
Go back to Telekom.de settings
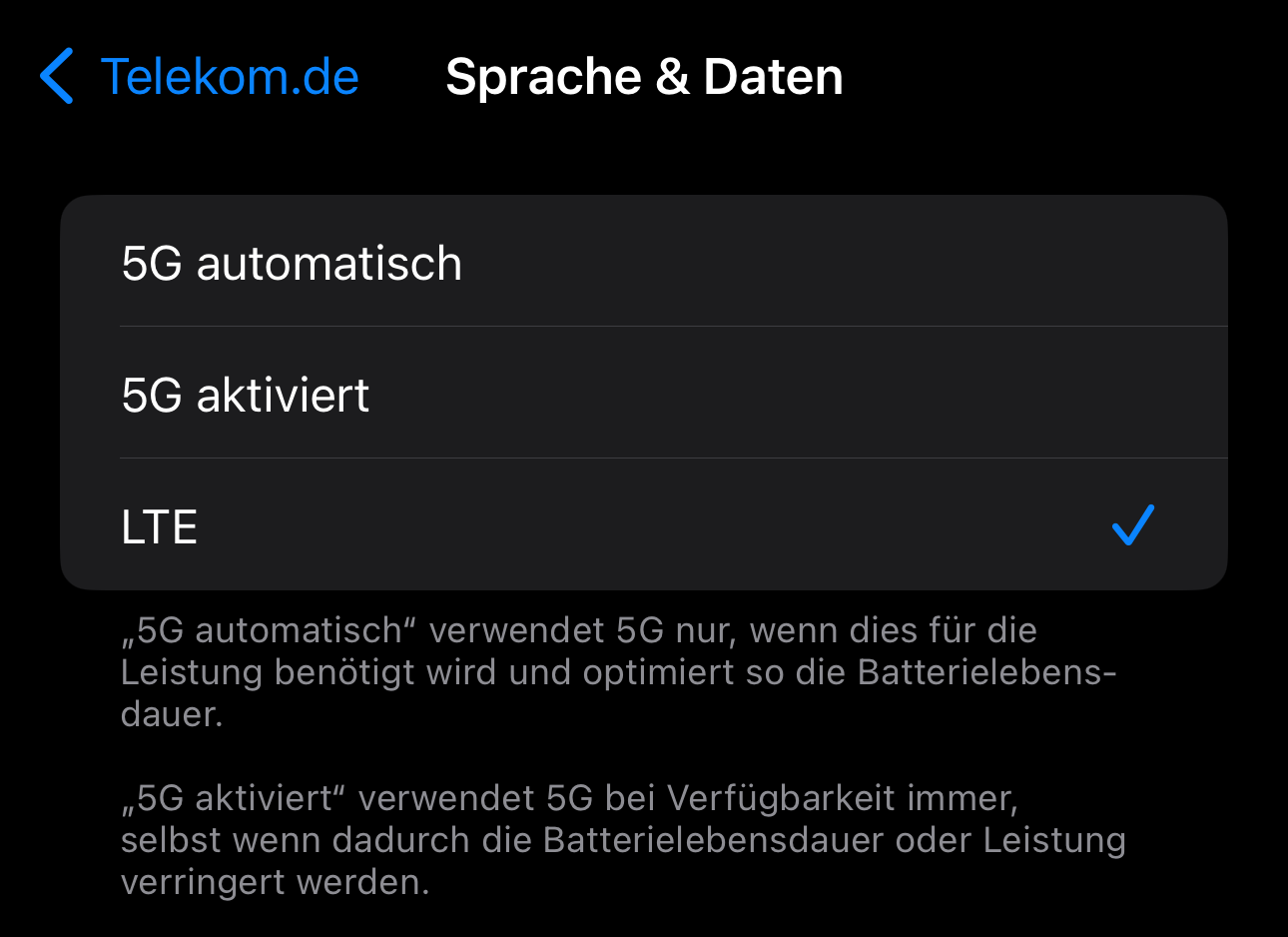pyautogui.click(x=200, y=77)
